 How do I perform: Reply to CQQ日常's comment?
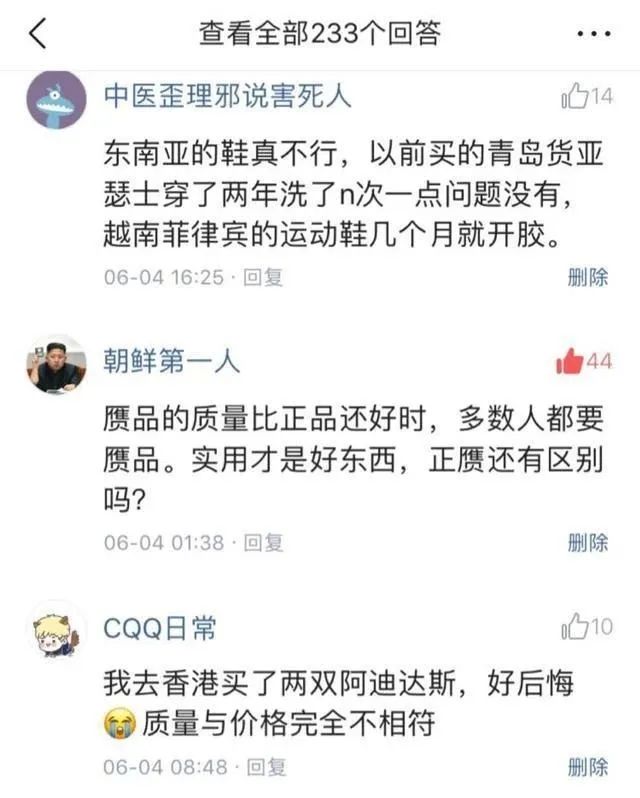(x=266, y=768)
